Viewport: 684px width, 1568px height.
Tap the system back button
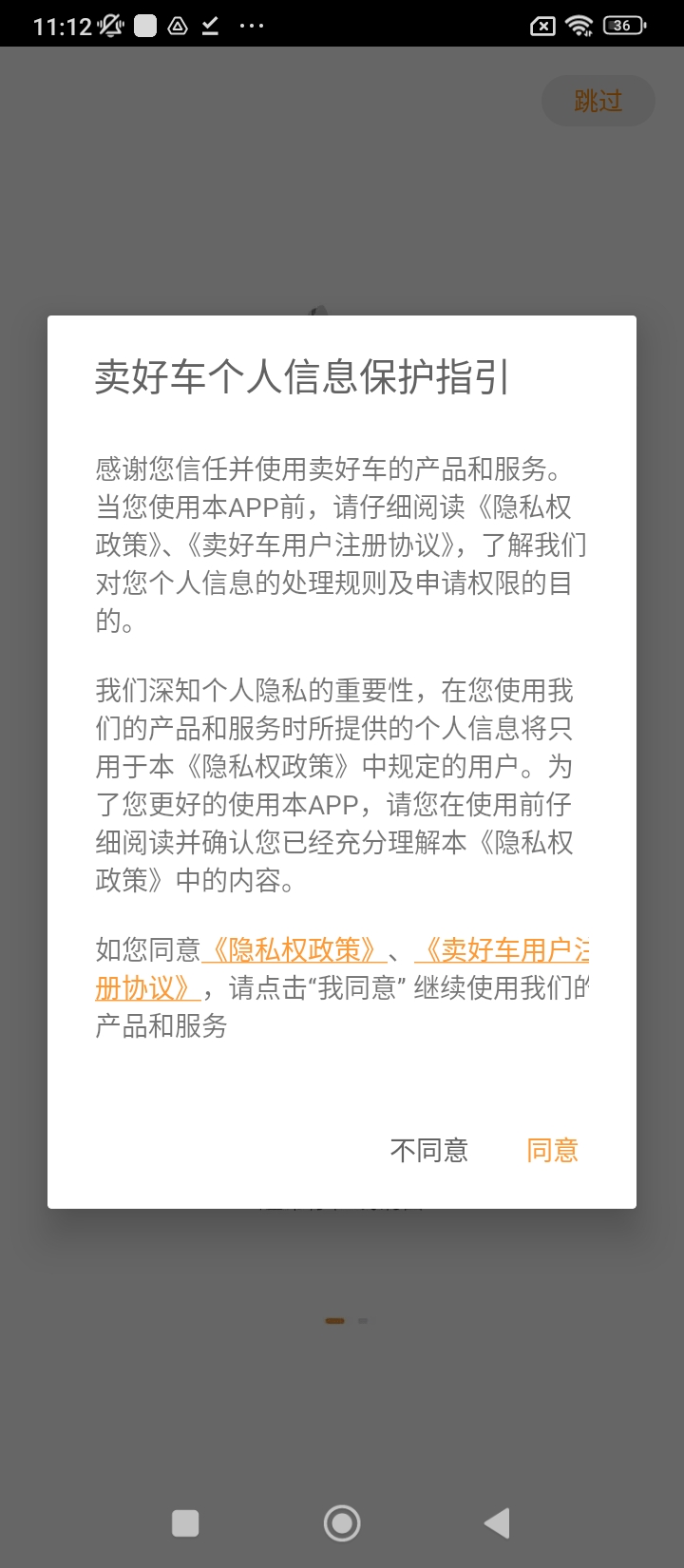(x=497, y=1522)
